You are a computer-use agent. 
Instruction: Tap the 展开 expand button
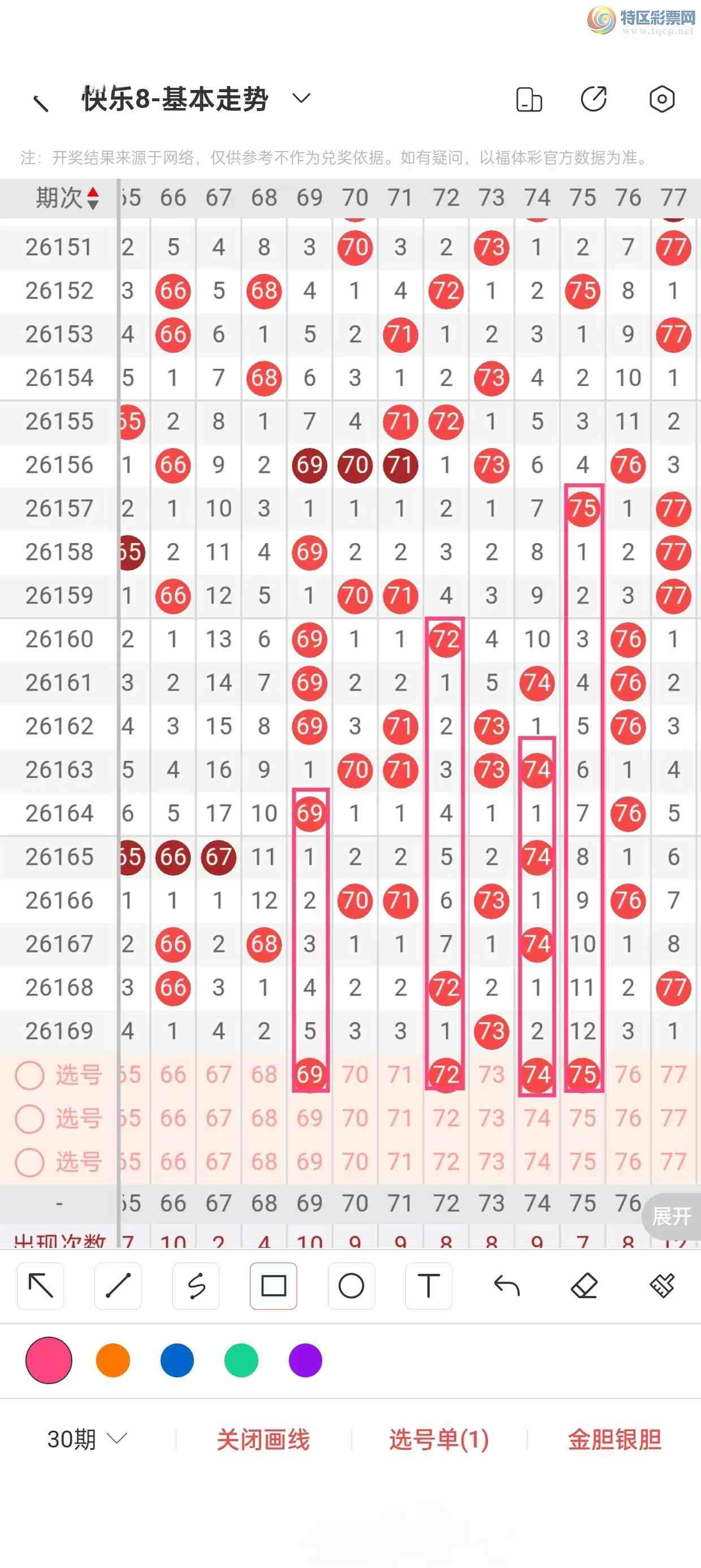coord(671,1216)
